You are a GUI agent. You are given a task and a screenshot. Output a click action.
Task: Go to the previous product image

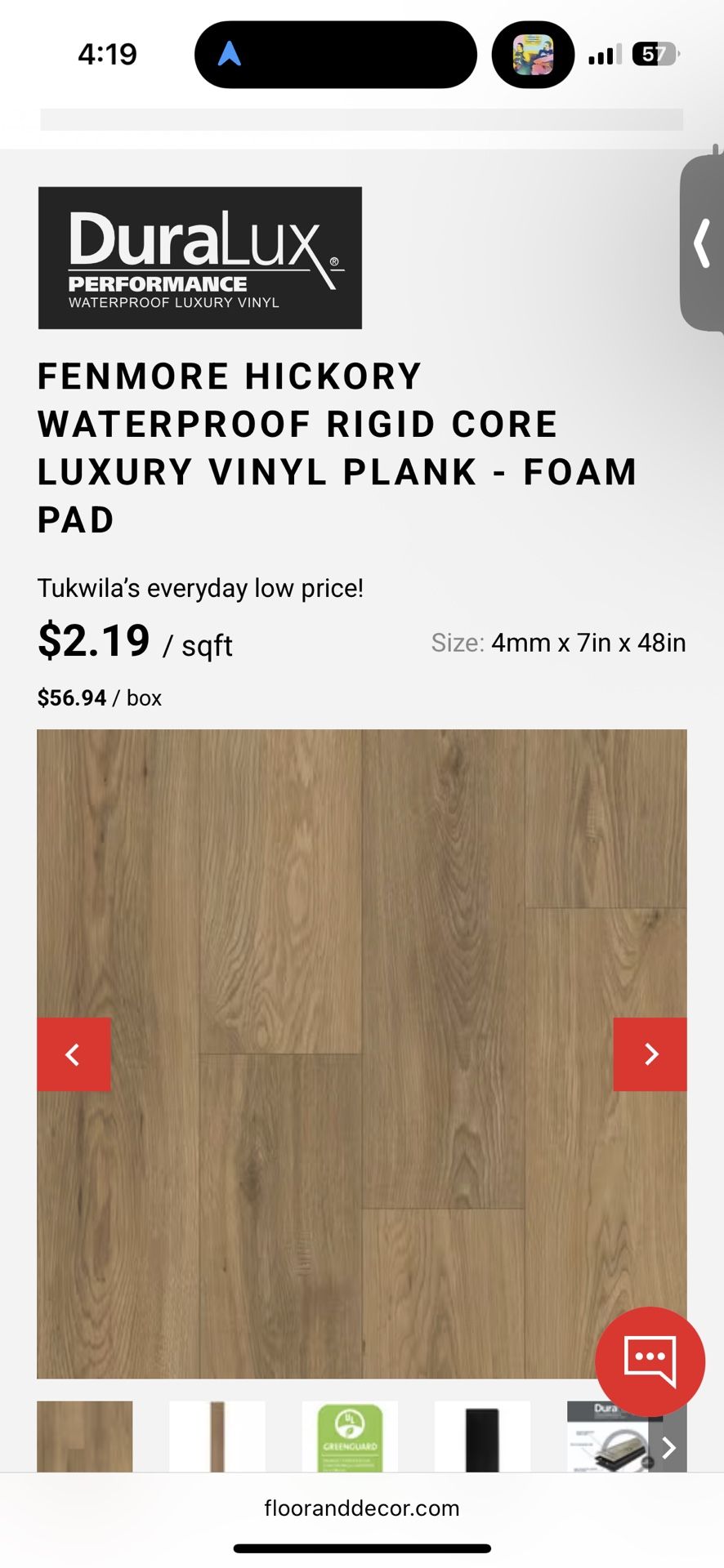pos(74,1053)
